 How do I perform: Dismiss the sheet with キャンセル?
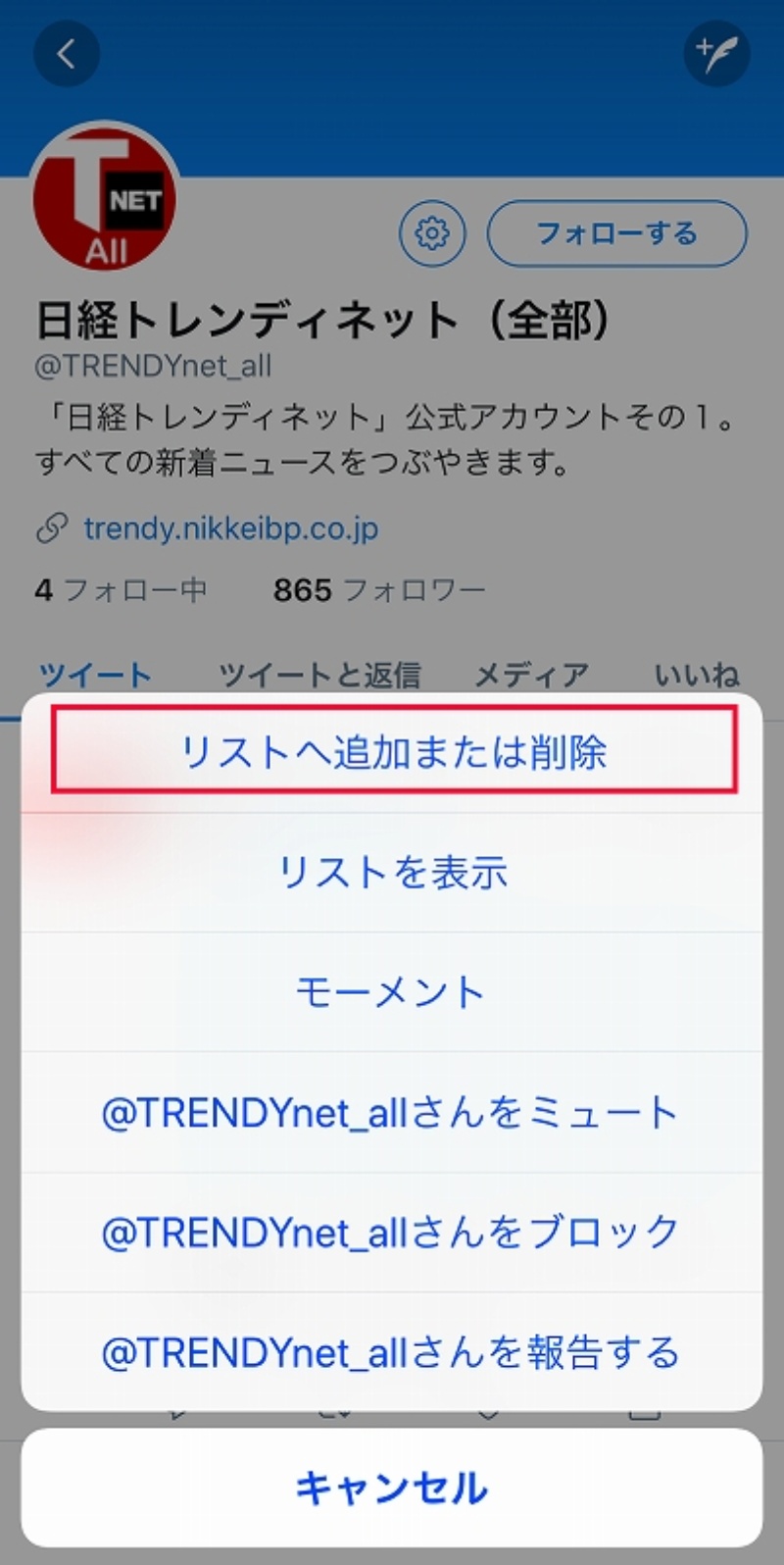[392, 1488]
